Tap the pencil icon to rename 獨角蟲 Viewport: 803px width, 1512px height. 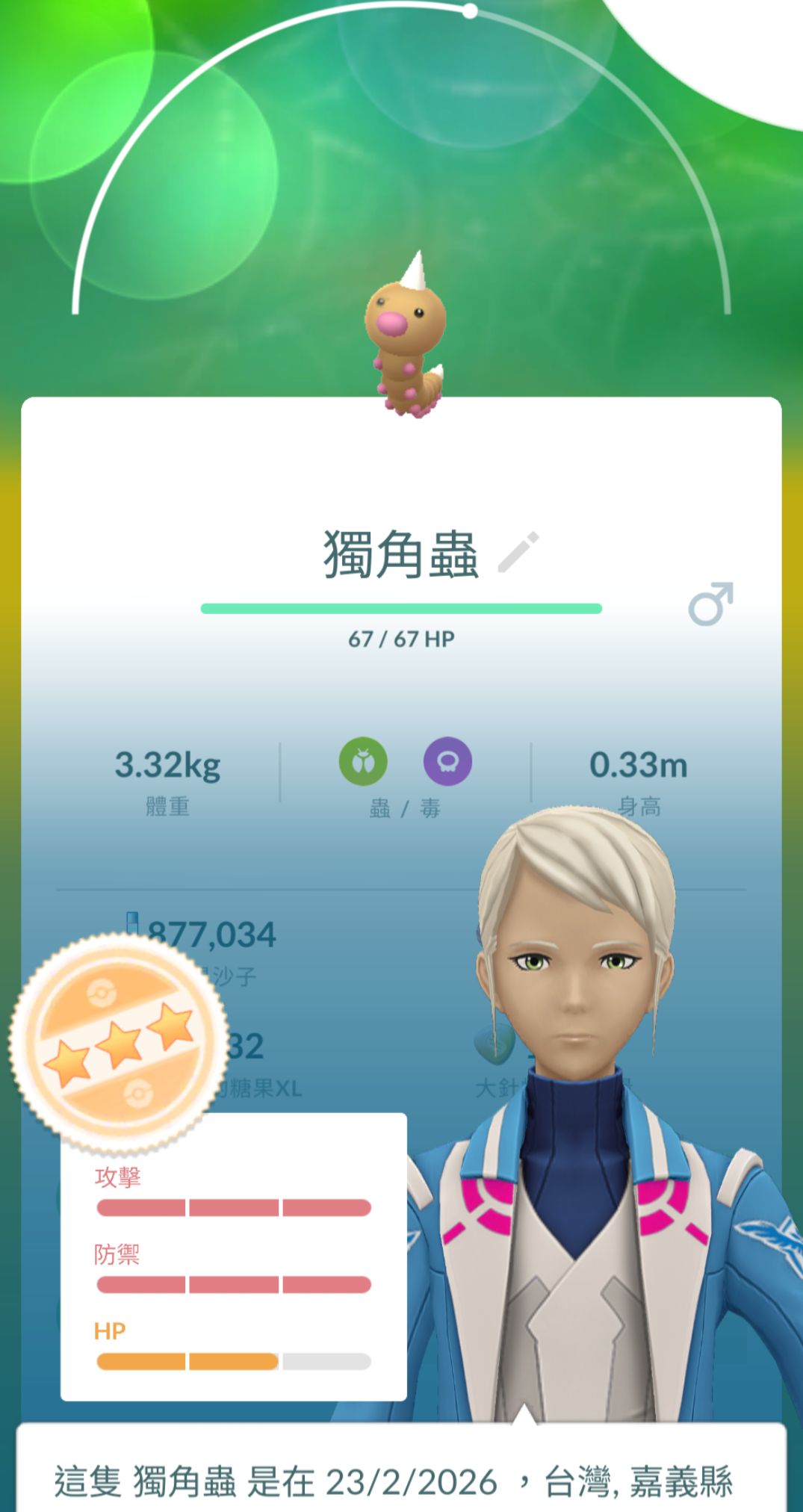tap(518, 553)
